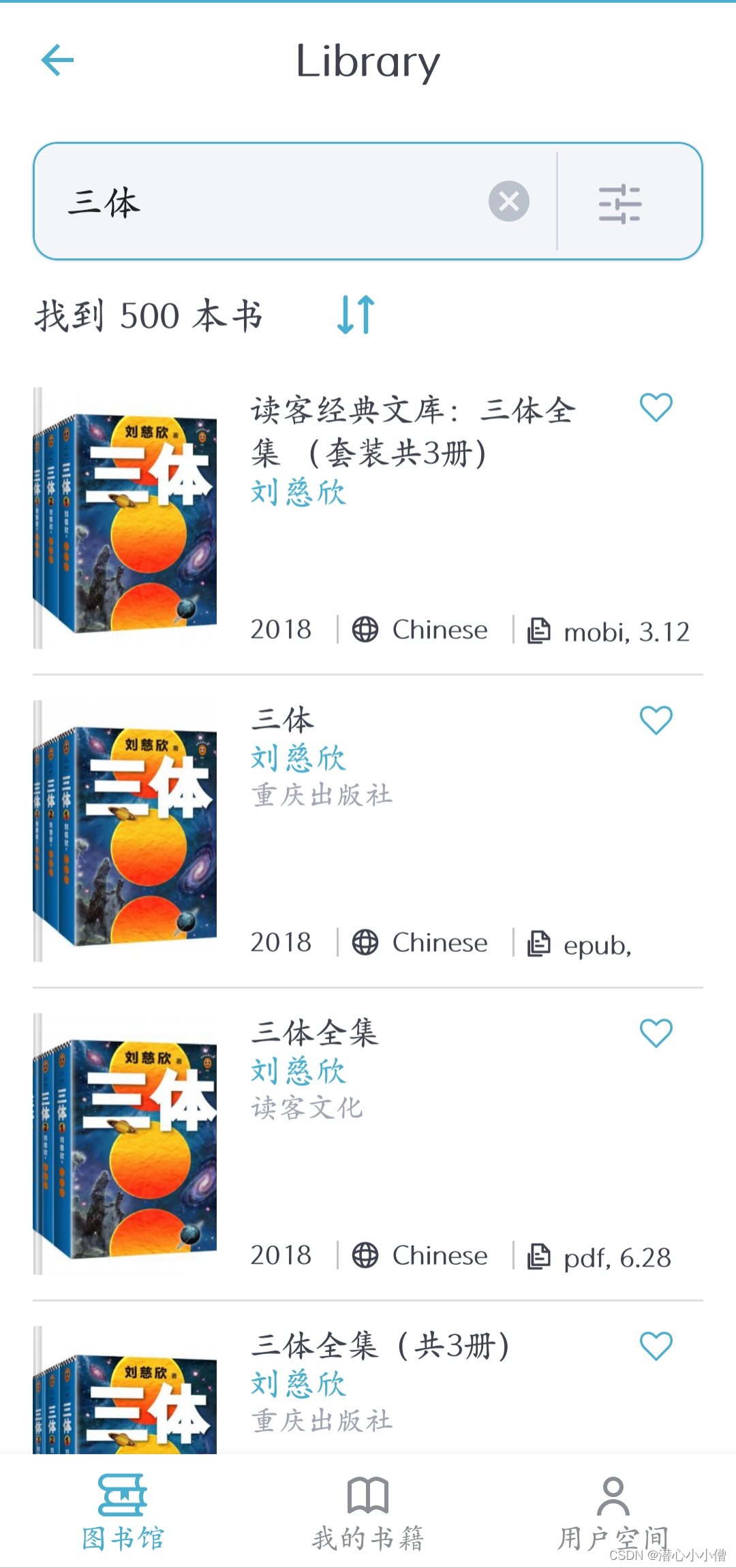Switch to the 用户空间 tab

click(613, 1520)
